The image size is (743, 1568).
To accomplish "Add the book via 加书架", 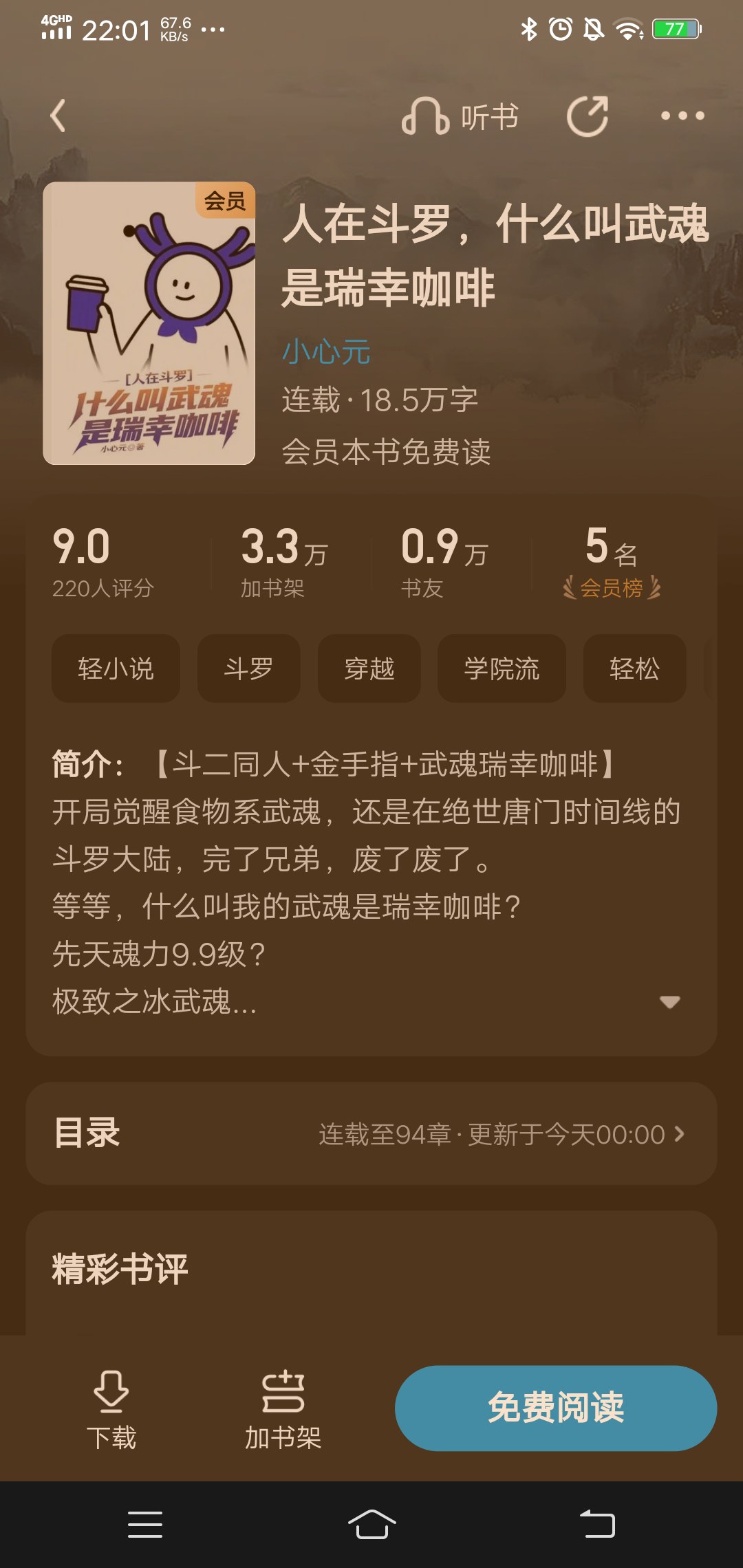I will point(283,1408).
